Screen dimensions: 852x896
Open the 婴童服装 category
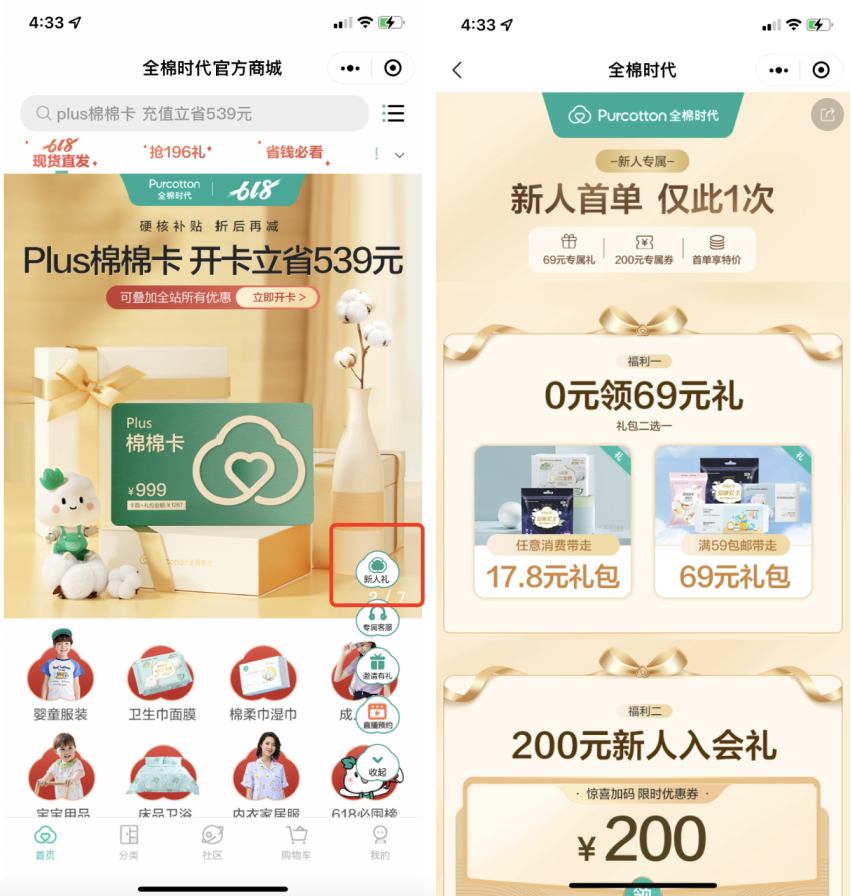tap(60, 680)
